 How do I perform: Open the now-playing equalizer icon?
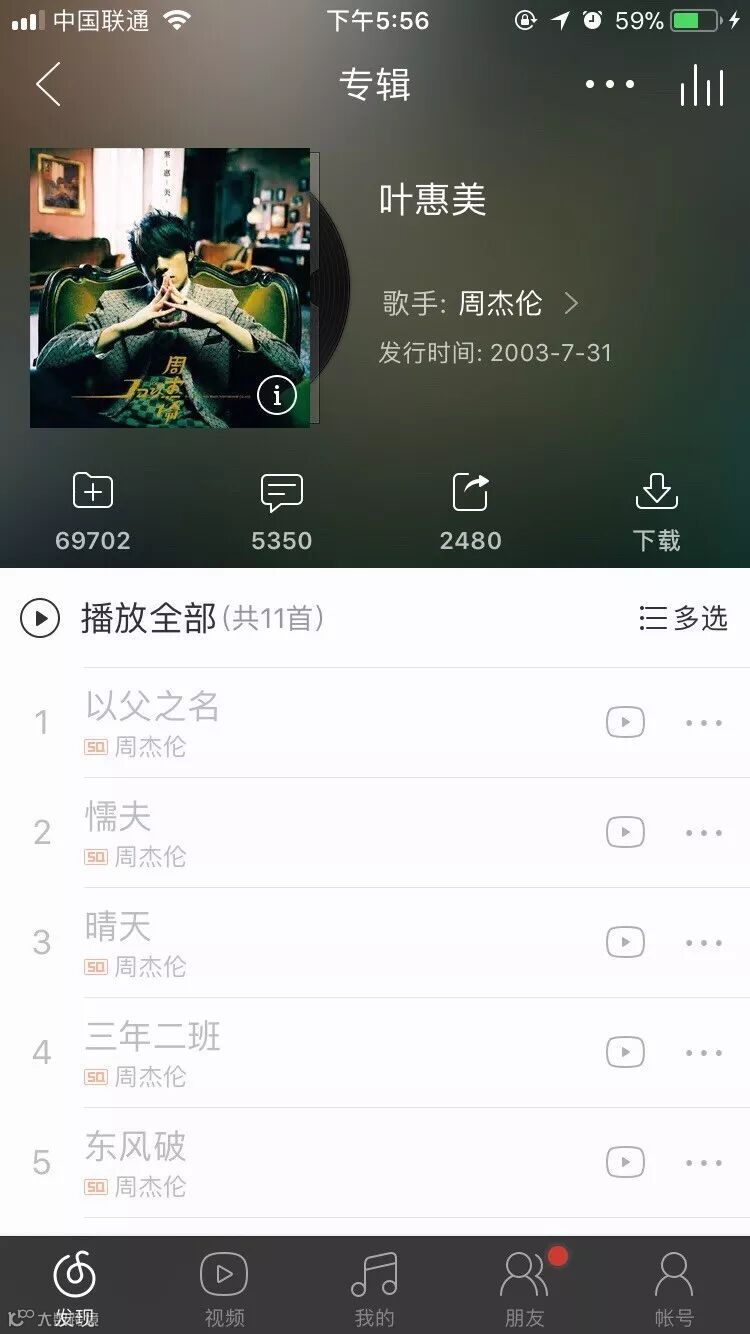(702, 85)
